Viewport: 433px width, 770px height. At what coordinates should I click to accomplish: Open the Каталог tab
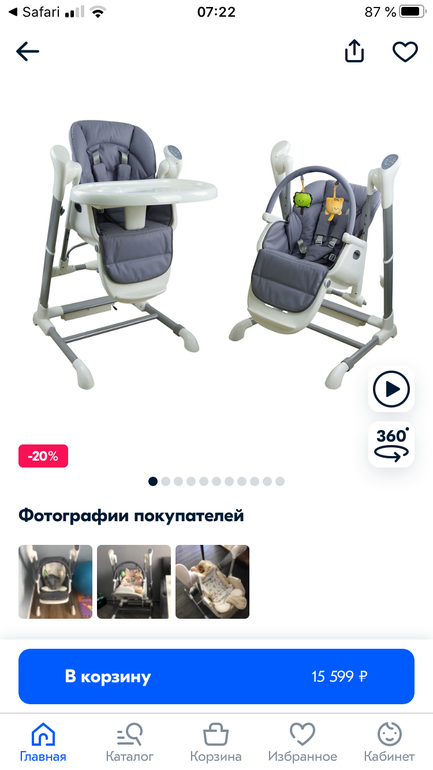pyautogui.click(x=130, y=742)
